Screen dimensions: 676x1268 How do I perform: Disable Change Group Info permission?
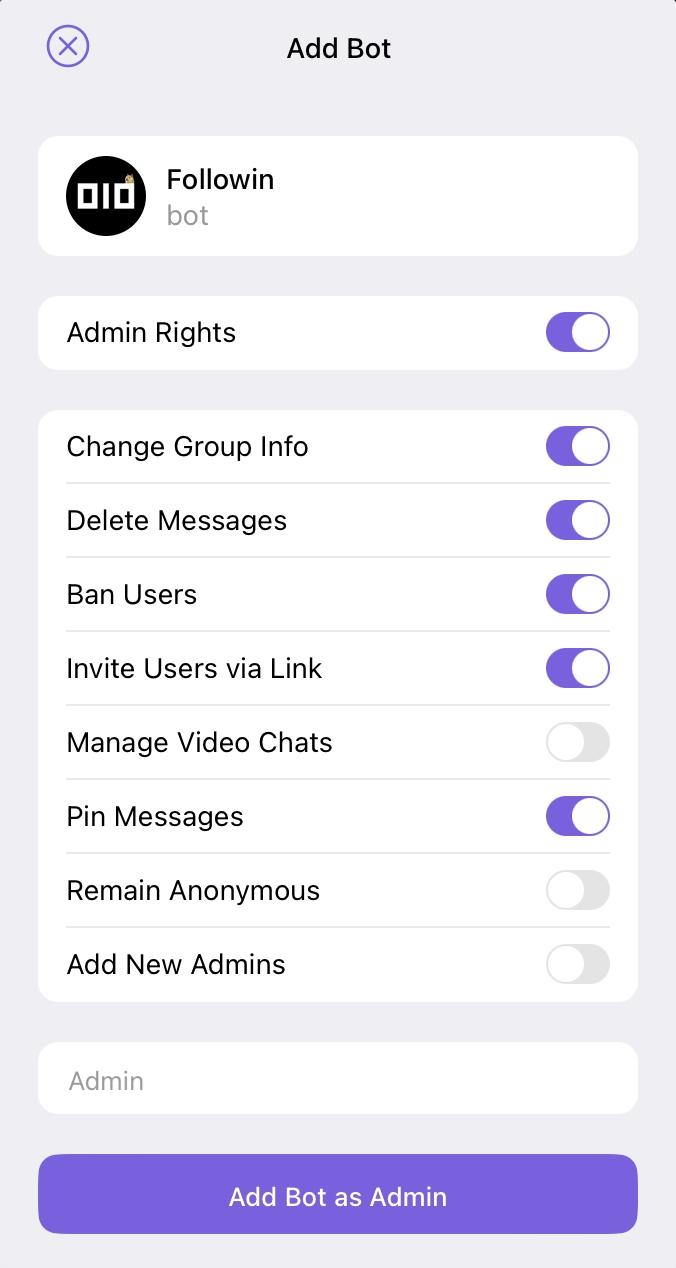[x=577, y=447]
